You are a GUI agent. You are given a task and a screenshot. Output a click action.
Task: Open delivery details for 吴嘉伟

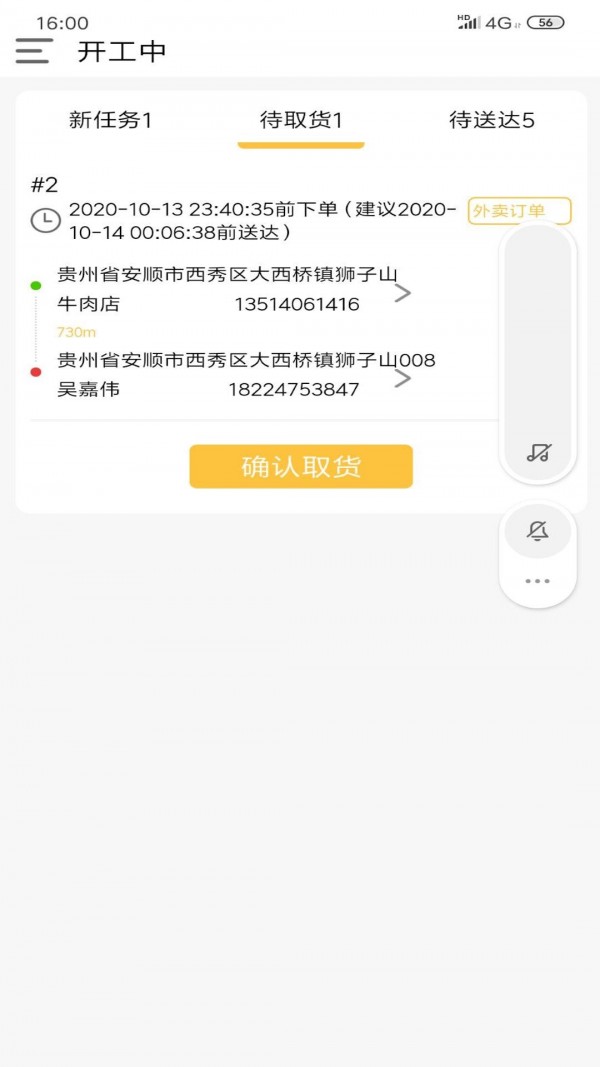coord(403,378)
